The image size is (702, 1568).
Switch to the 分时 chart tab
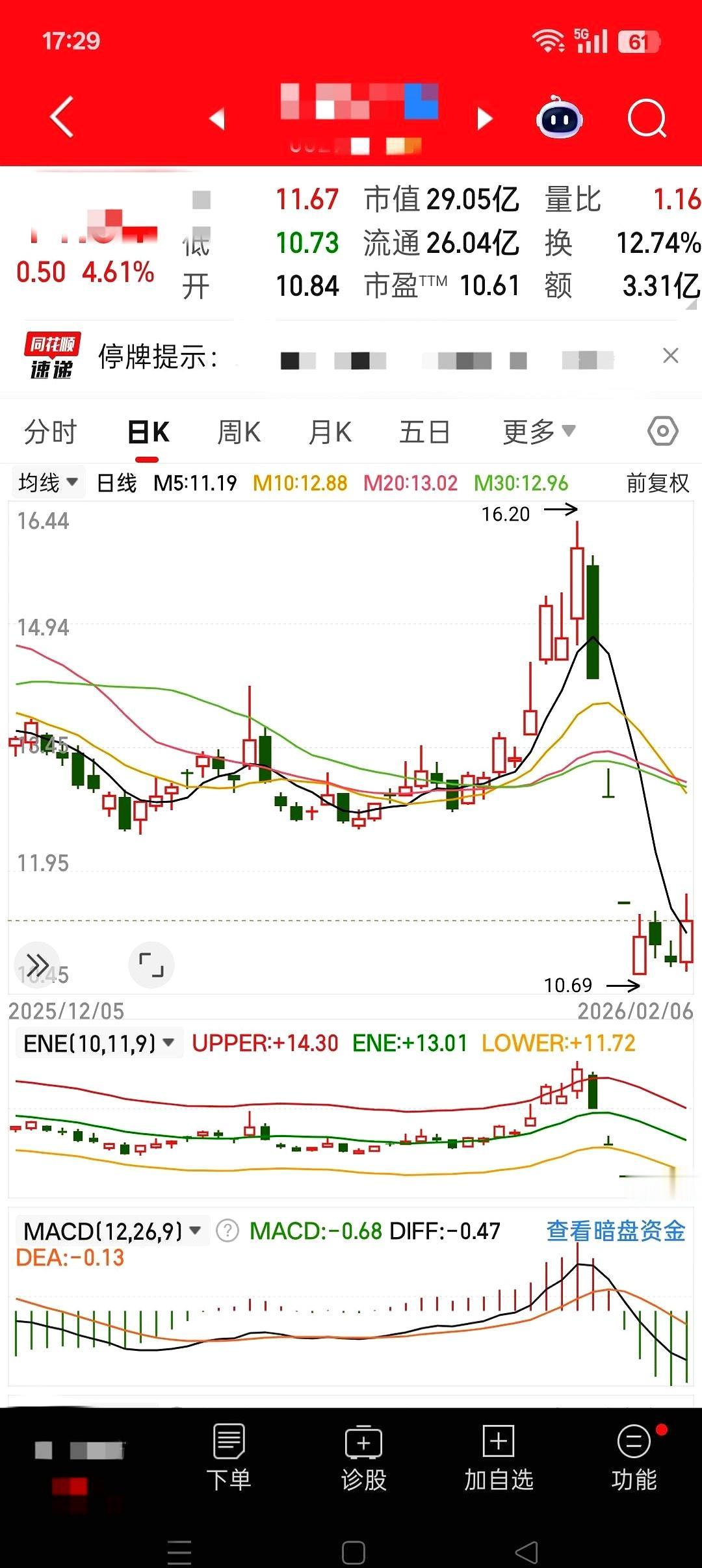pos(51,432)
